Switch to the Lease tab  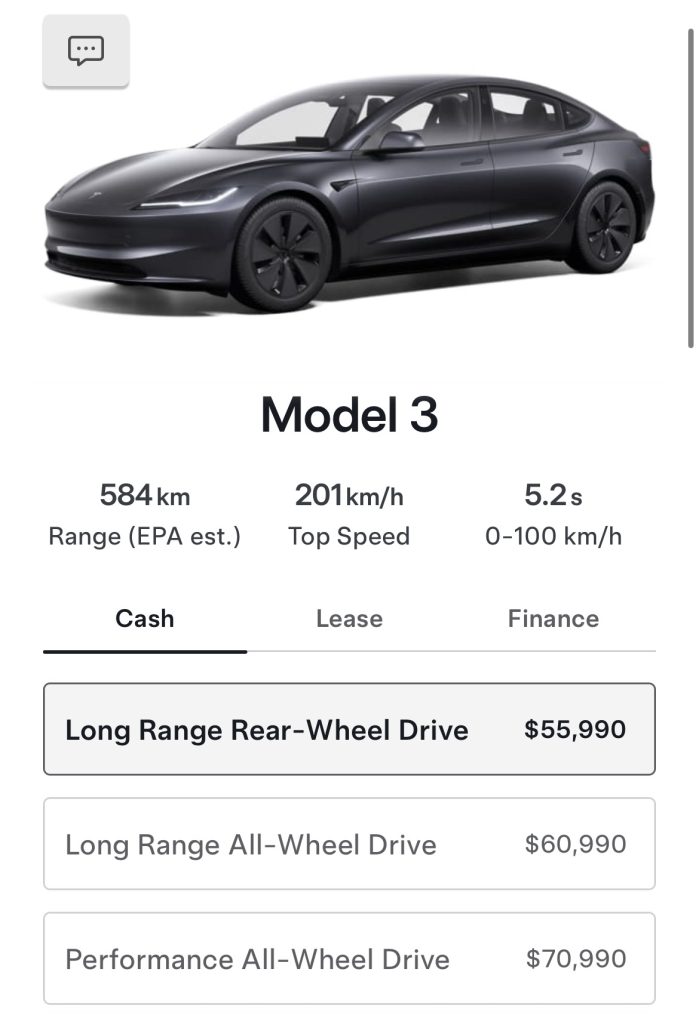point(349,619)
